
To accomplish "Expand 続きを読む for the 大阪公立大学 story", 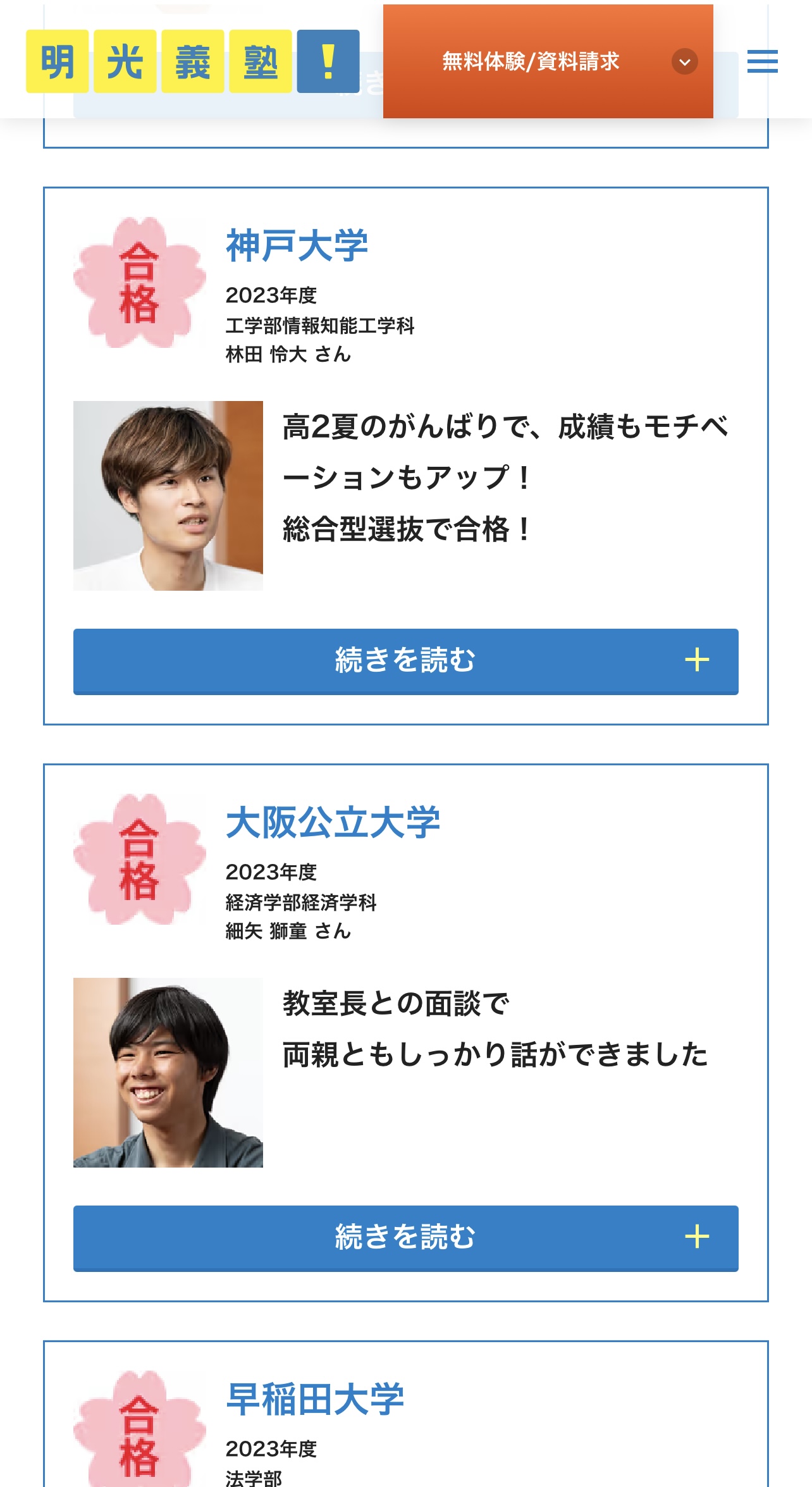I will click(405, 1238).
